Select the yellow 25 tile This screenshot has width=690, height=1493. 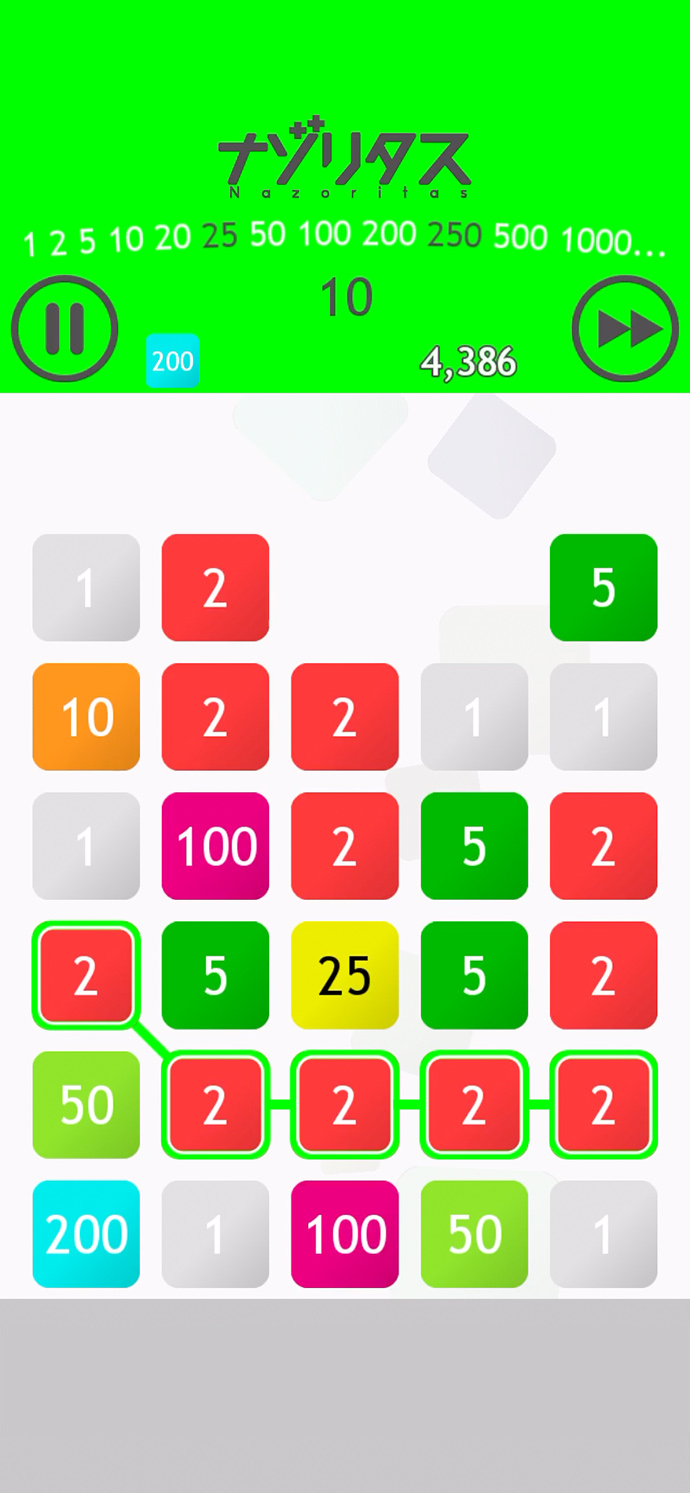tap(345, 976)
